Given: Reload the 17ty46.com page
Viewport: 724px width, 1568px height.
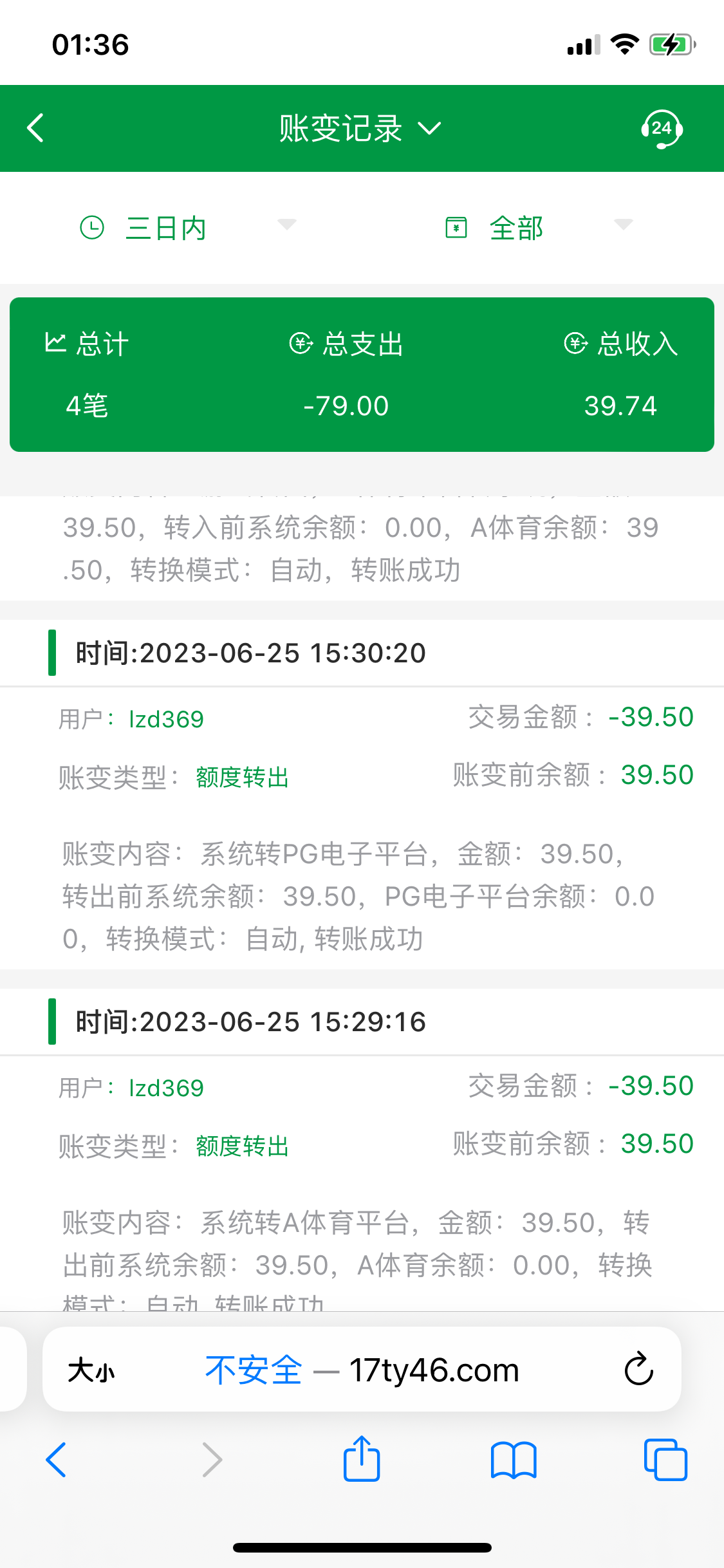Looking at the screenshot, I should 638,1368.
